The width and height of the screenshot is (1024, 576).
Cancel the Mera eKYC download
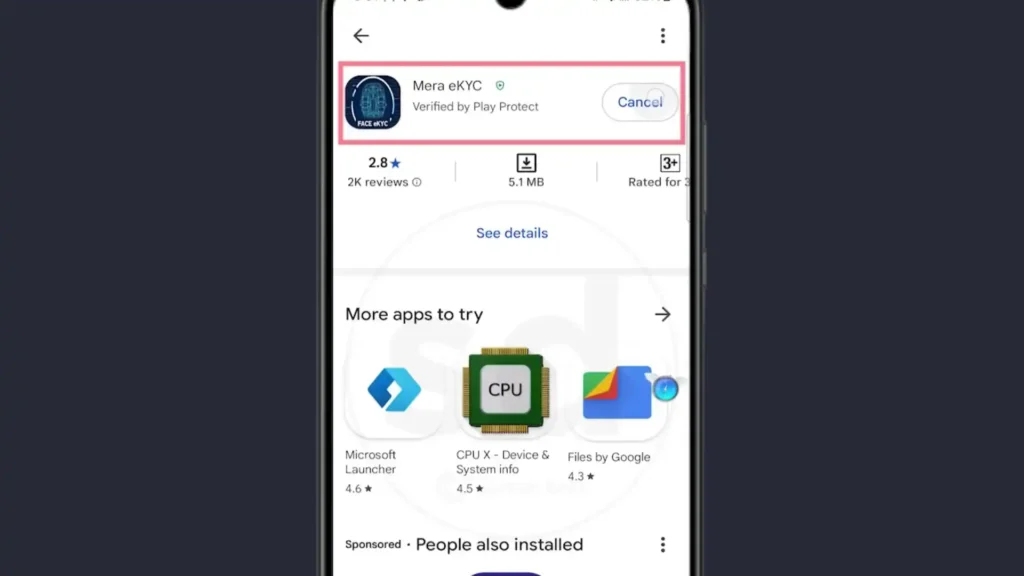[639, 102]
